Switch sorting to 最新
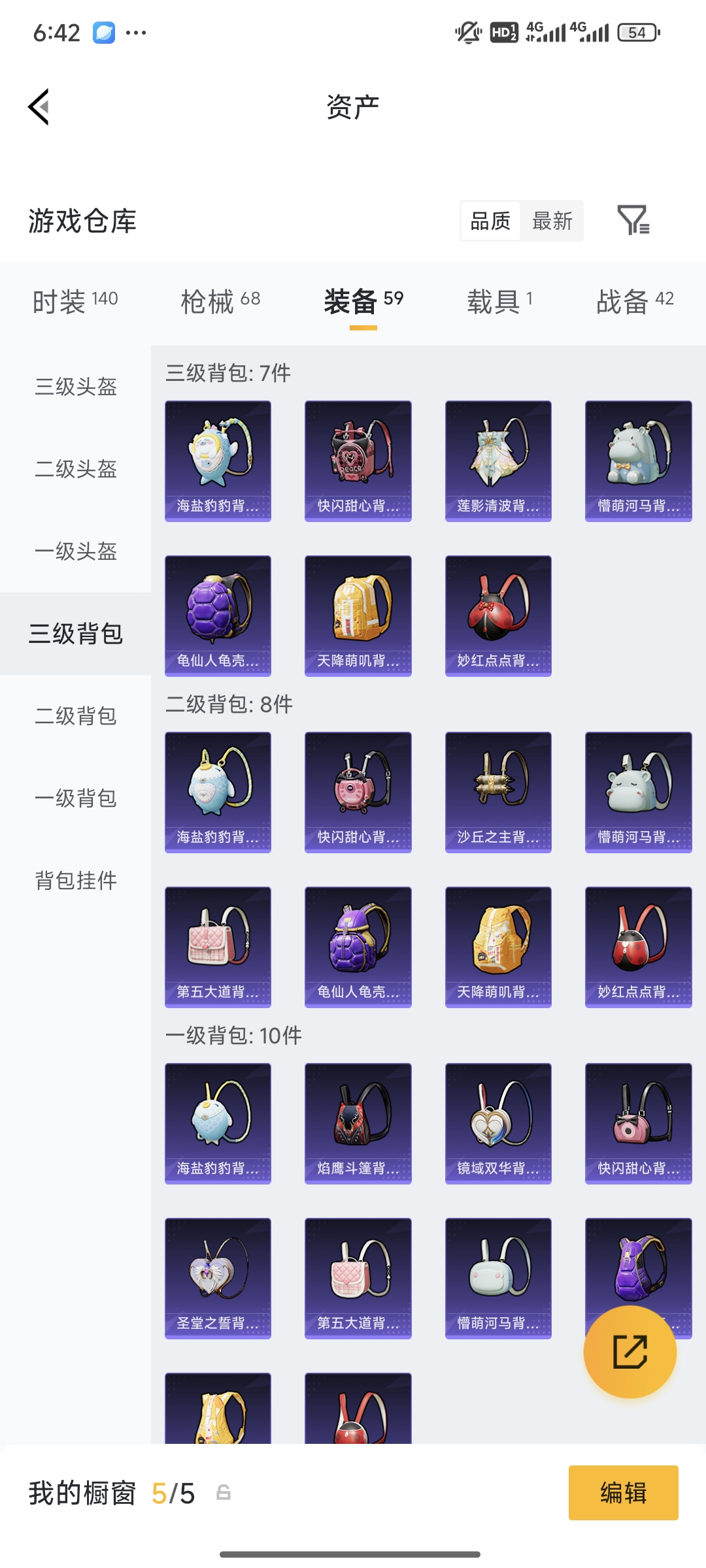 coord(552,221)
